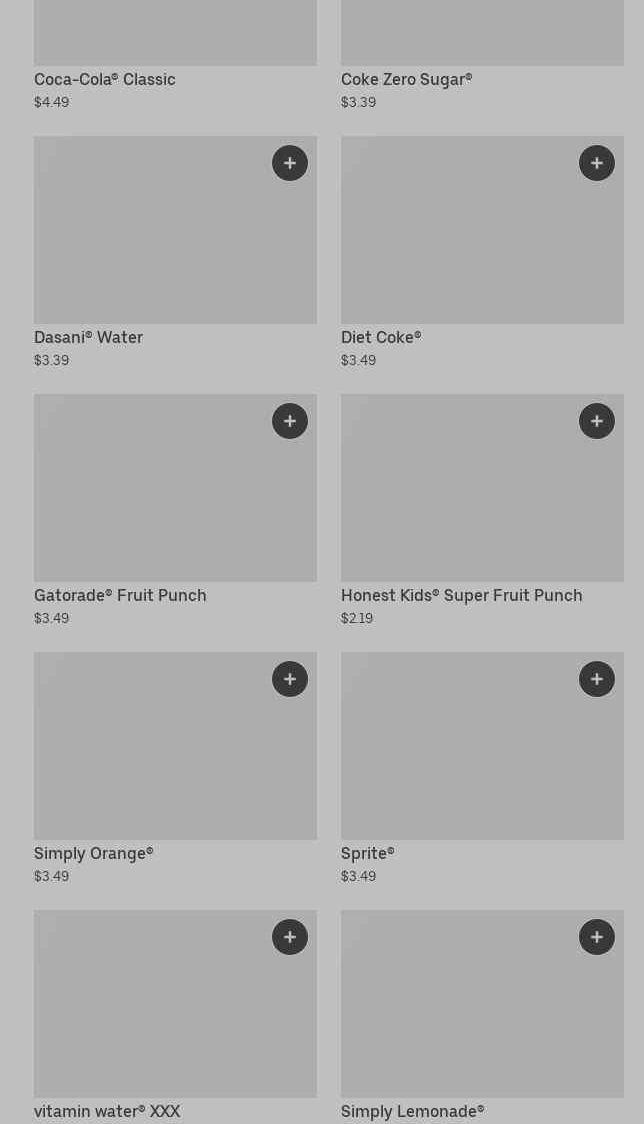Add Honest Kids Super Fruit Punch
The width and height of the screenshot is (644, 1124).
[597, 421]
